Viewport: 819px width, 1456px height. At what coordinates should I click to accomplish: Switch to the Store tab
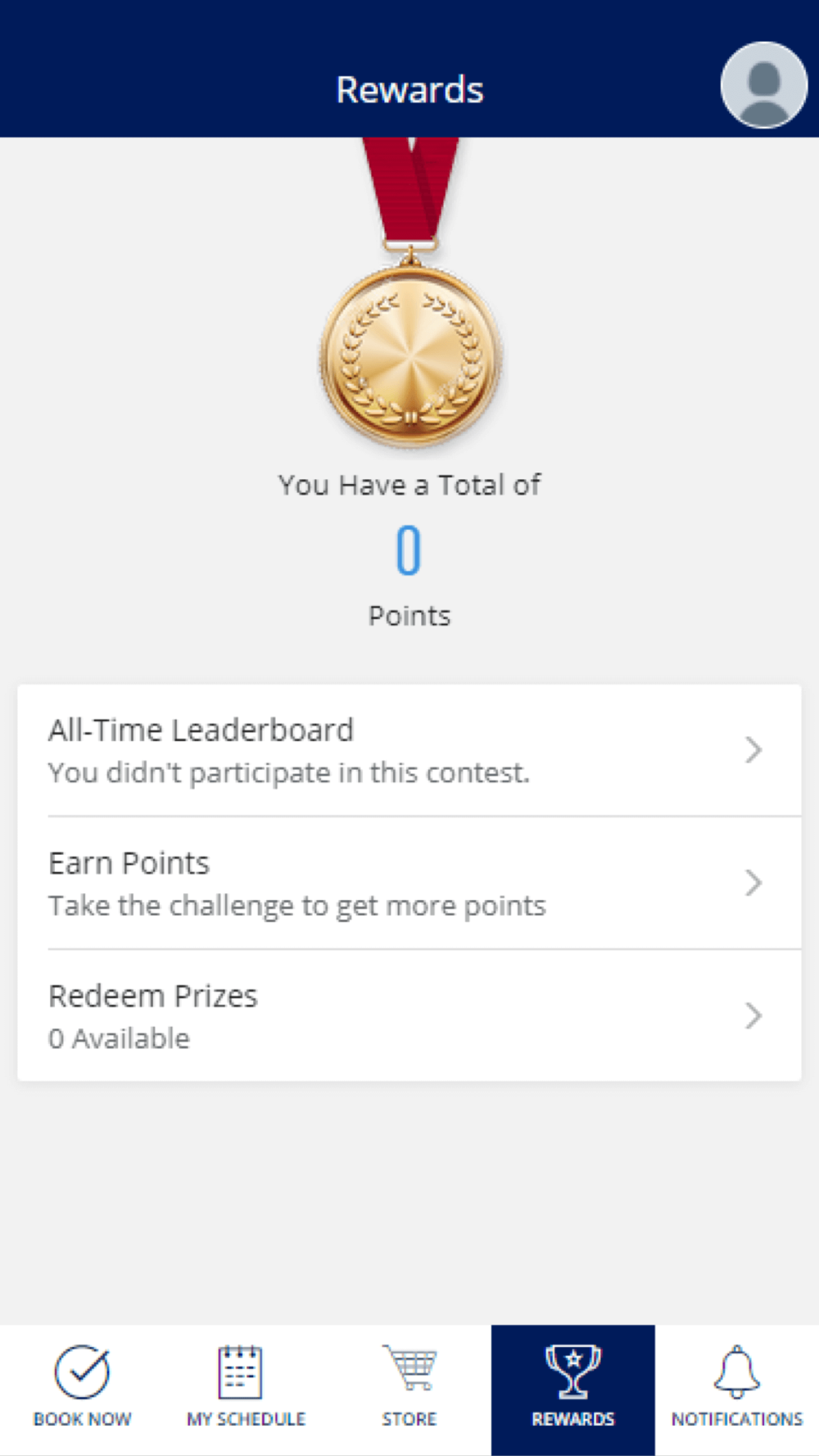pos(409,1390)
